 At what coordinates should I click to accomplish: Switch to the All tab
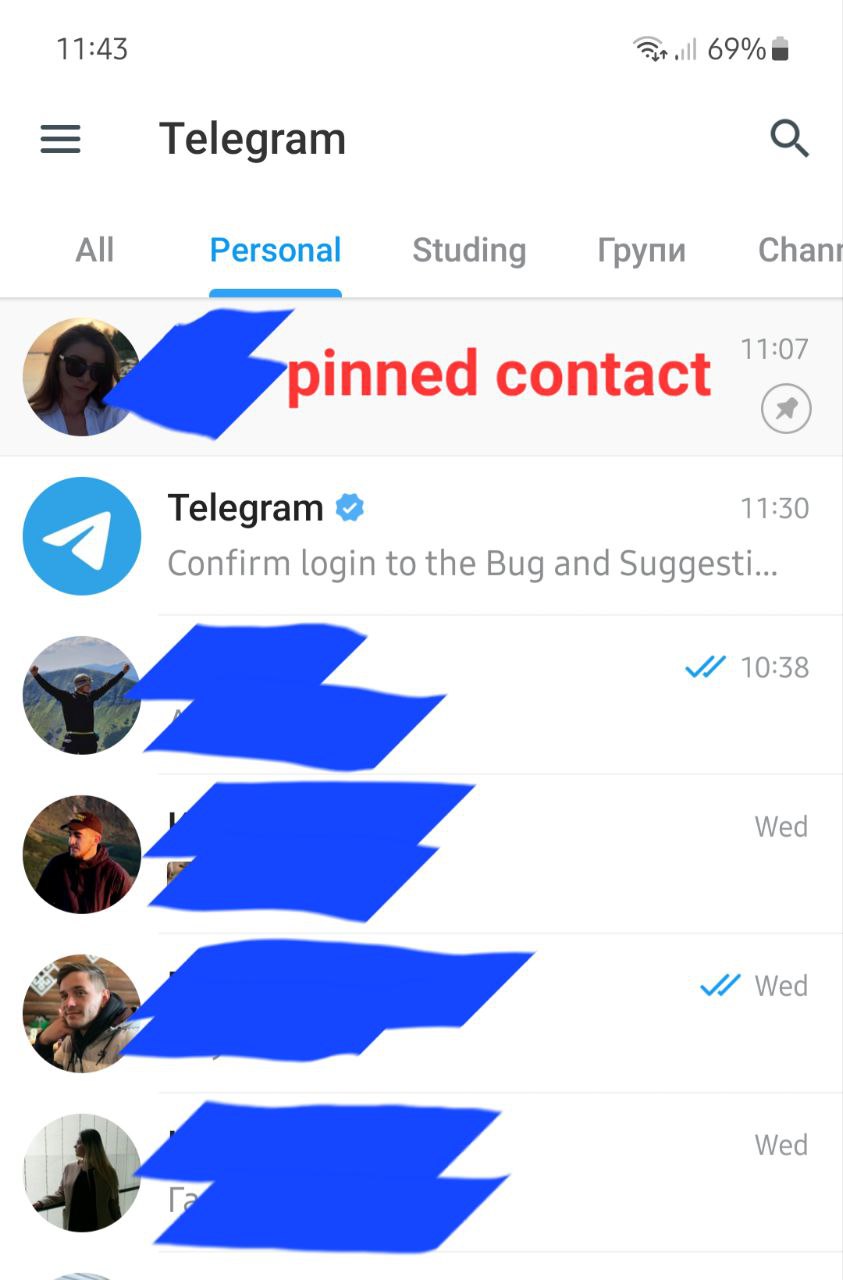pyautogui.click(x=95, y=250)
